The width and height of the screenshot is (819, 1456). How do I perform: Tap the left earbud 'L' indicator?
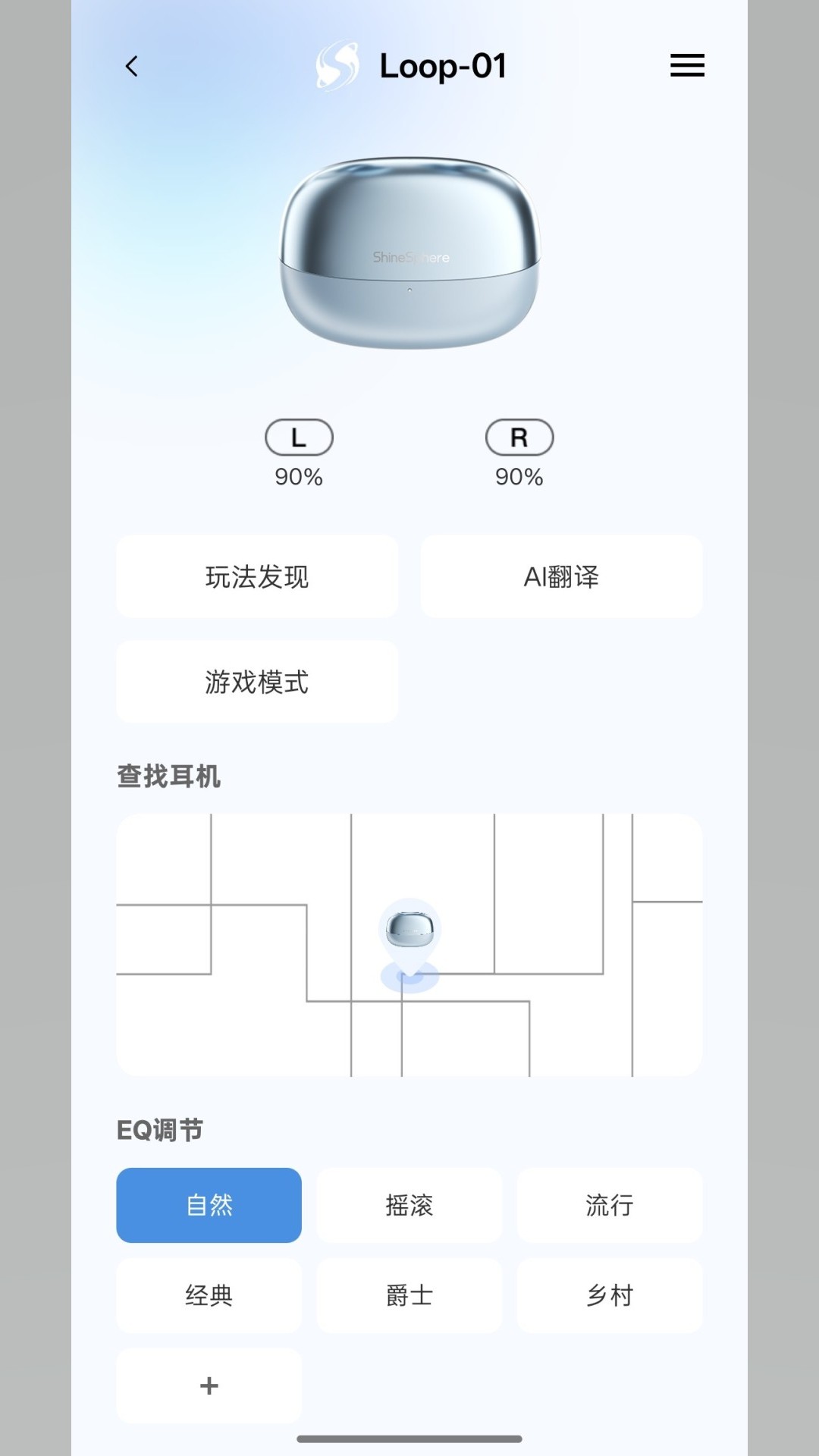(x=298, y=438)
